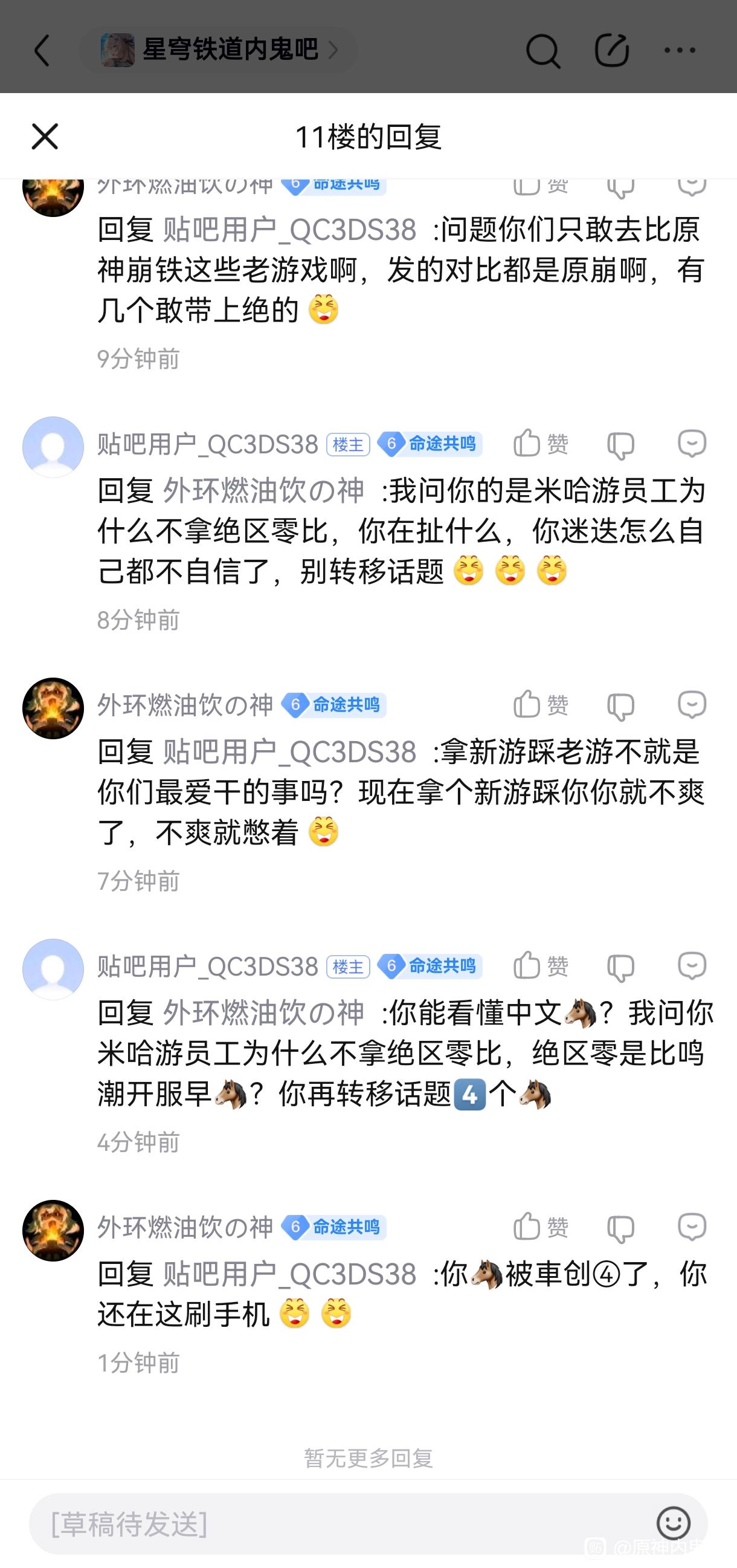Reply to the comment posted 4分钟前
The image size is (737, 1568).
(692, 966)
